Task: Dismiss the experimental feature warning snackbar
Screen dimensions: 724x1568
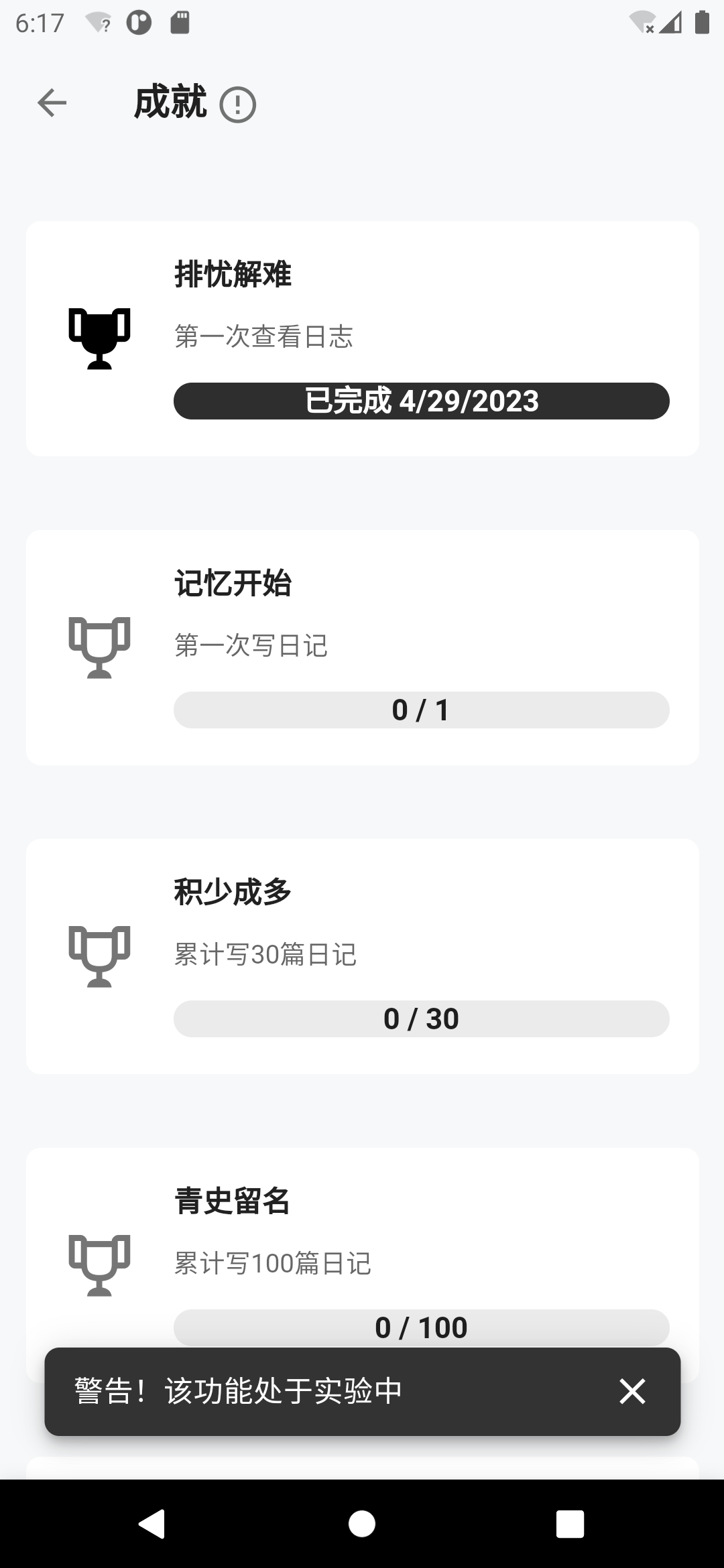Action: click(631, 1390)
